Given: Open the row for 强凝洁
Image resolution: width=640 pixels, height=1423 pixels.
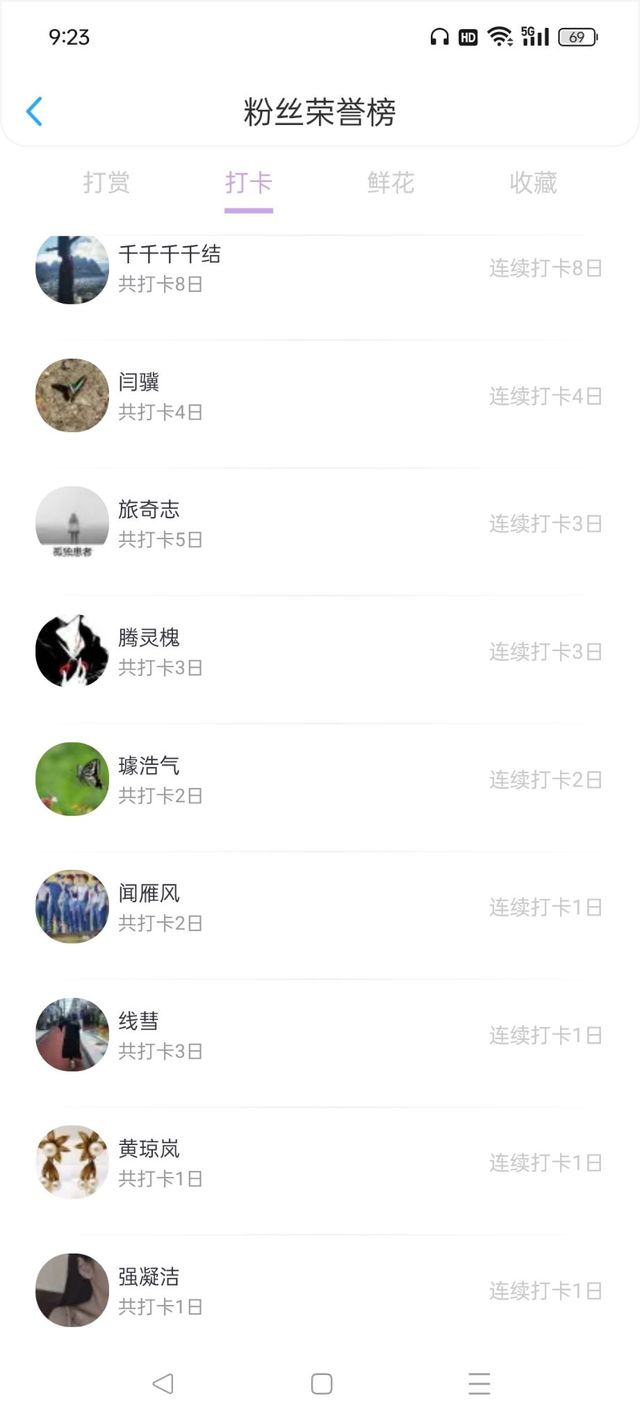Looking at the screenshot, I should click(x=320, y=1291).
